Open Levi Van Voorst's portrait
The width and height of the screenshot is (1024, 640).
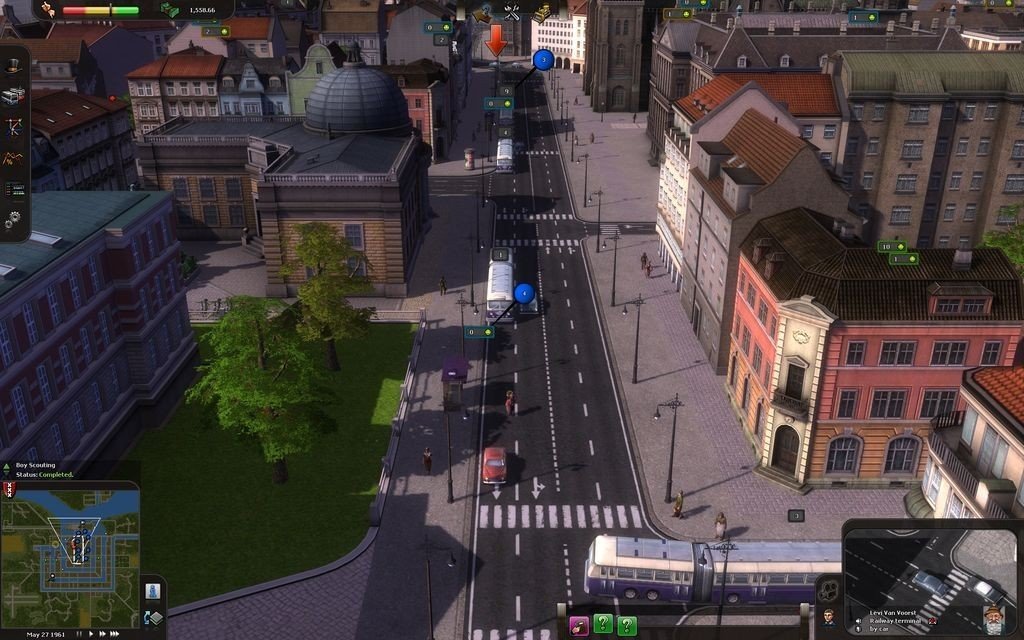[828, 617]
